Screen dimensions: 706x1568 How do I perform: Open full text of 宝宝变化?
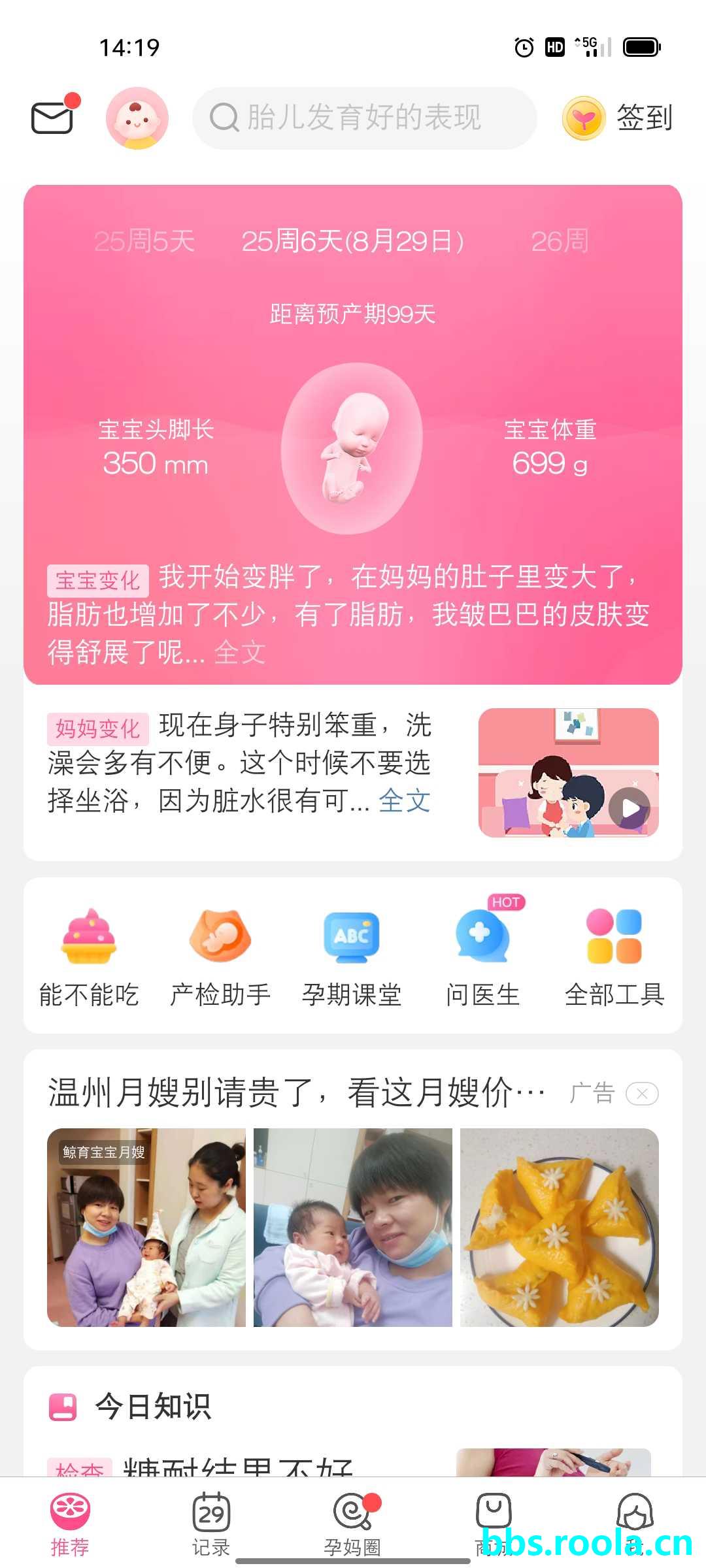click(x=239, y=652)
